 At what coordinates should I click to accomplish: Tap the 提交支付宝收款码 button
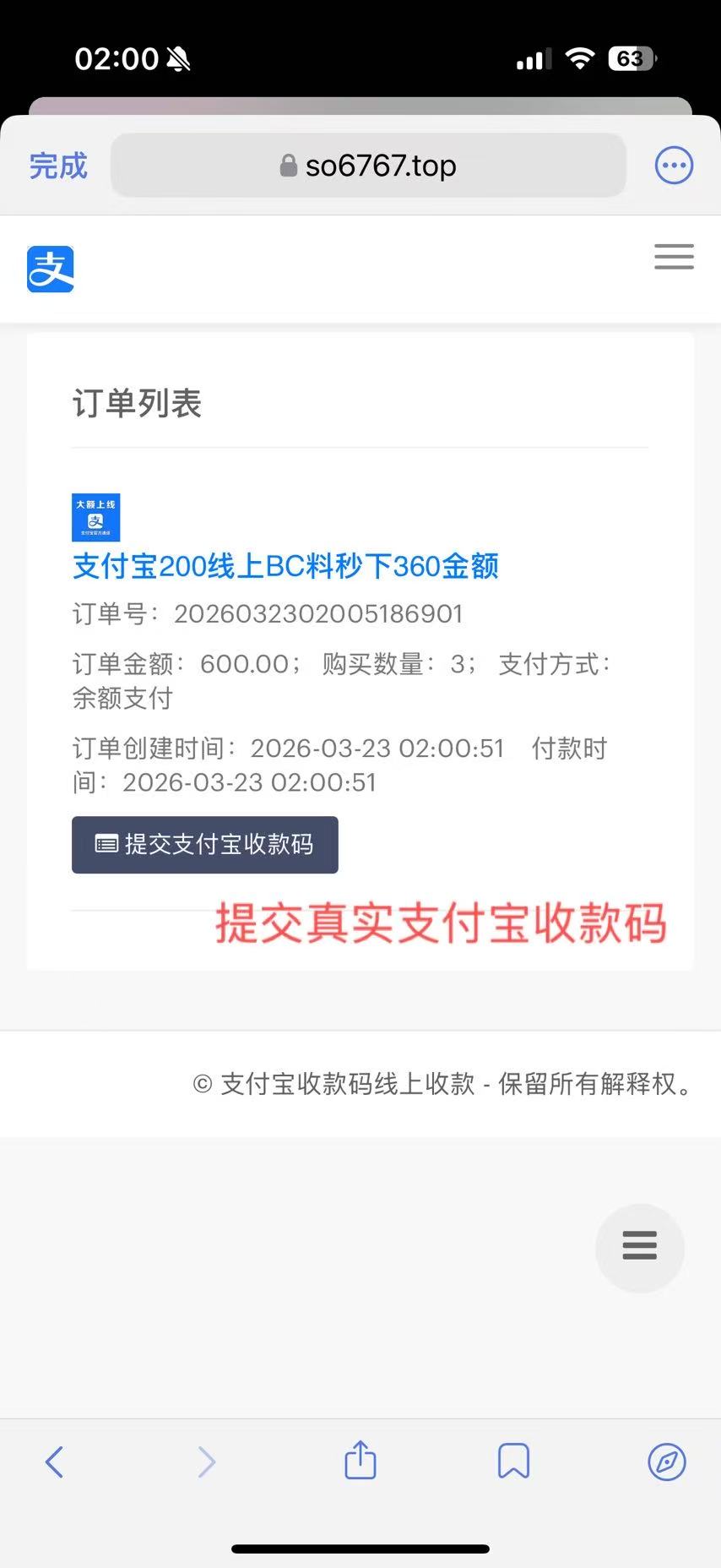pos(205,844)
